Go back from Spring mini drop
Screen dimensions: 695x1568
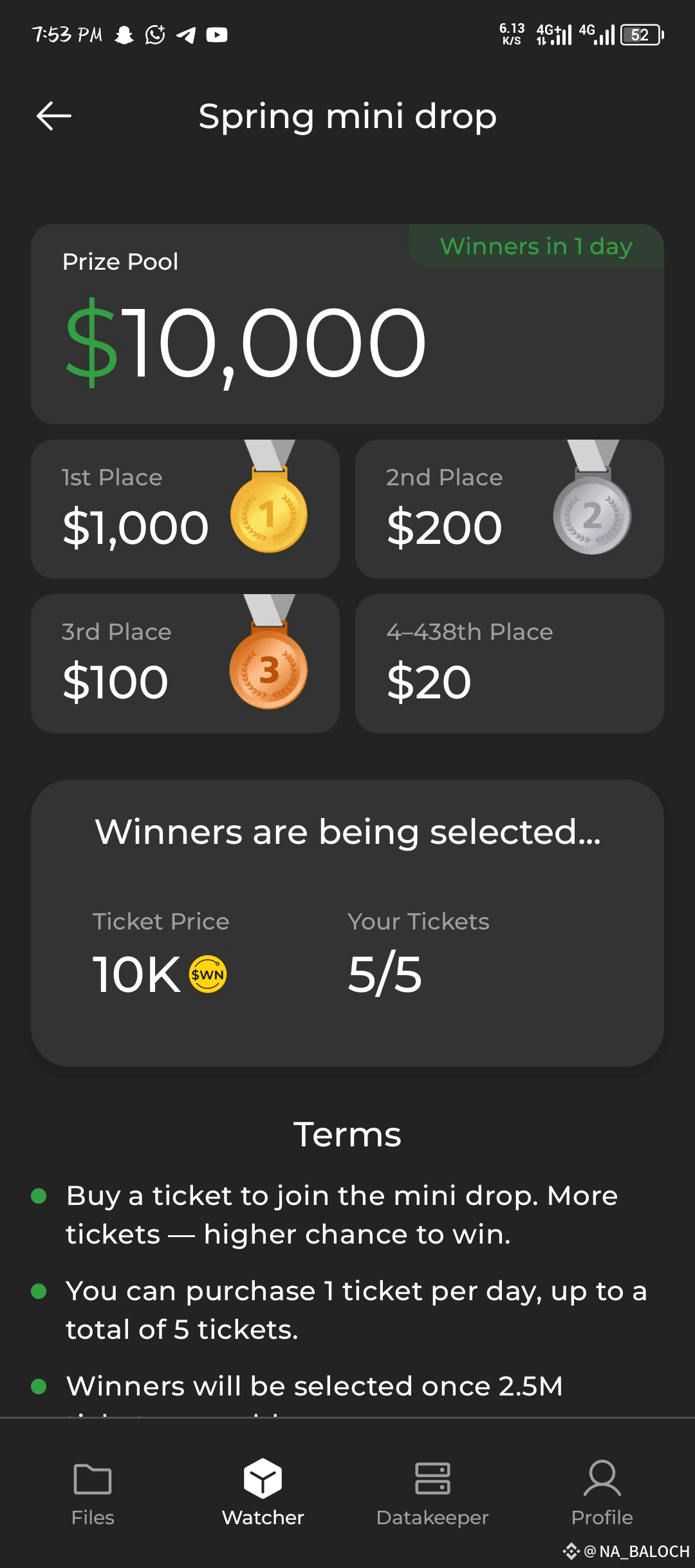tap(54, 117)
